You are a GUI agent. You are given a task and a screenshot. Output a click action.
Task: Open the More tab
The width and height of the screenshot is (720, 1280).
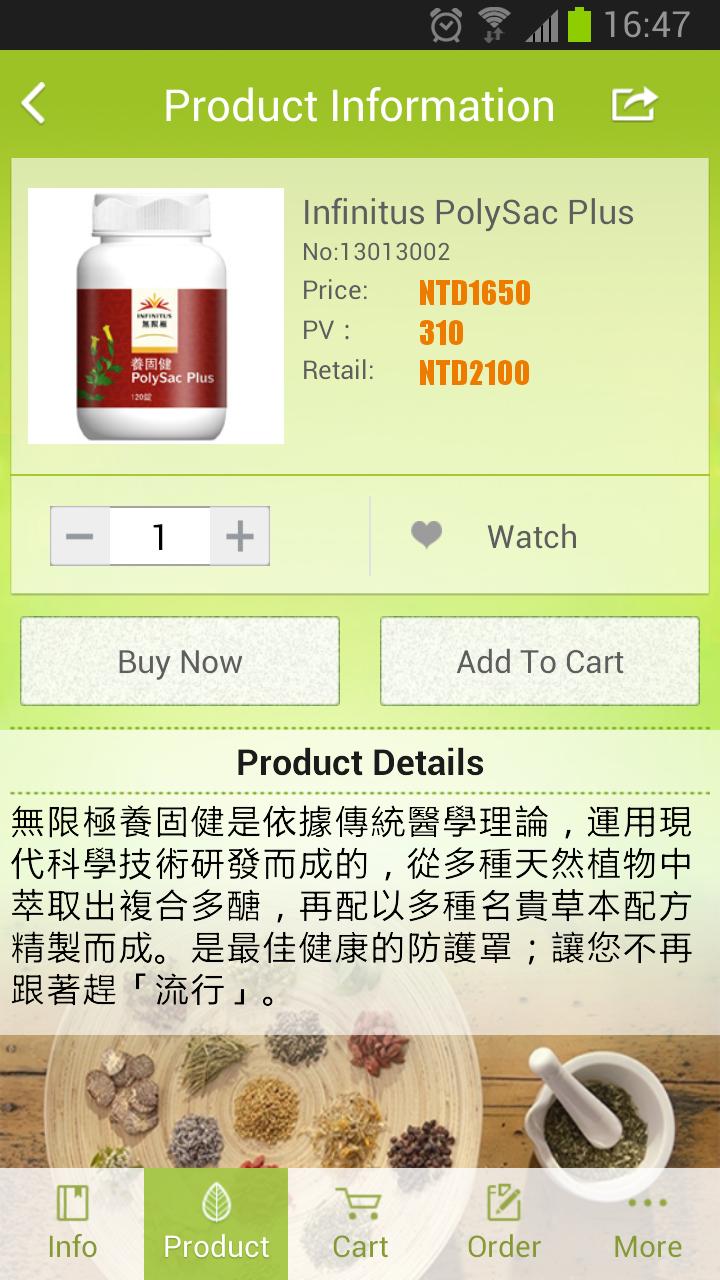648,1224
